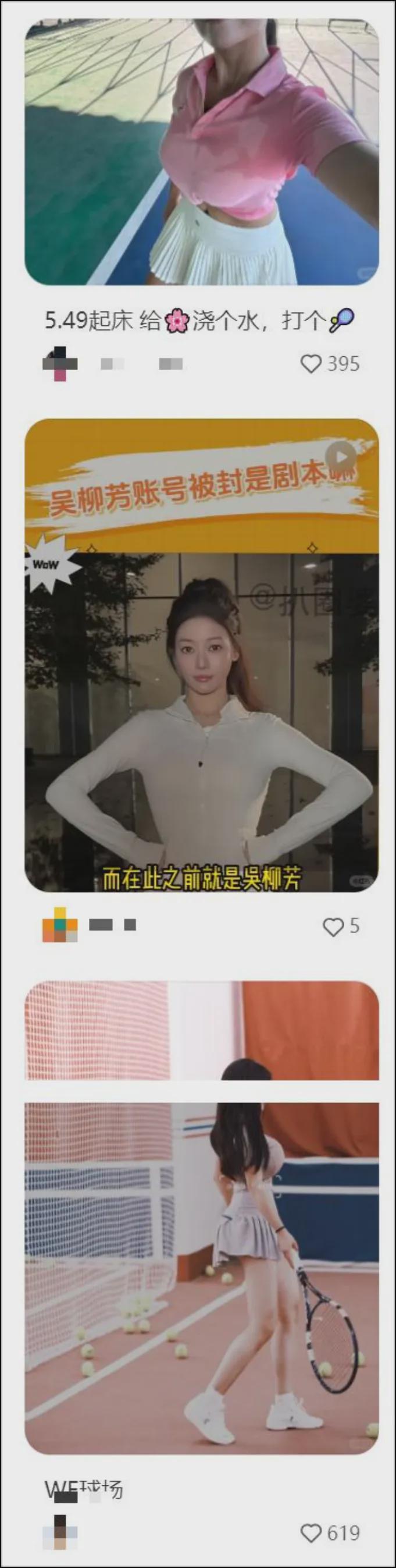Viewport: 396px width, 1568px height.
Task: Open the author avatar under the 吴柳芳 video
Action: pyautogui.click(x=60, y=925)
